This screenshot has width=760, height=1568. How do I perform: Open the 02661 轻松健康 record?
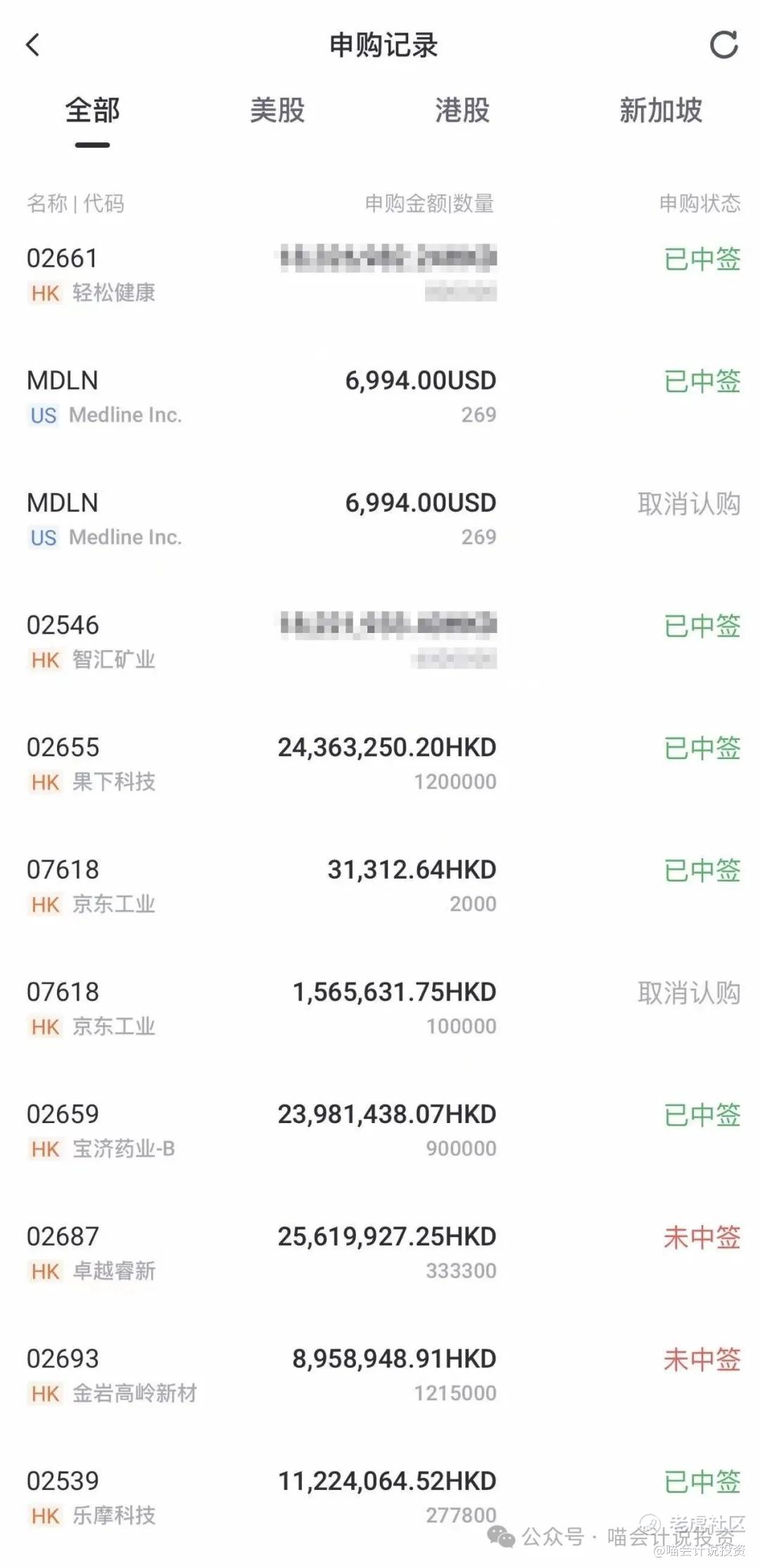380,275
